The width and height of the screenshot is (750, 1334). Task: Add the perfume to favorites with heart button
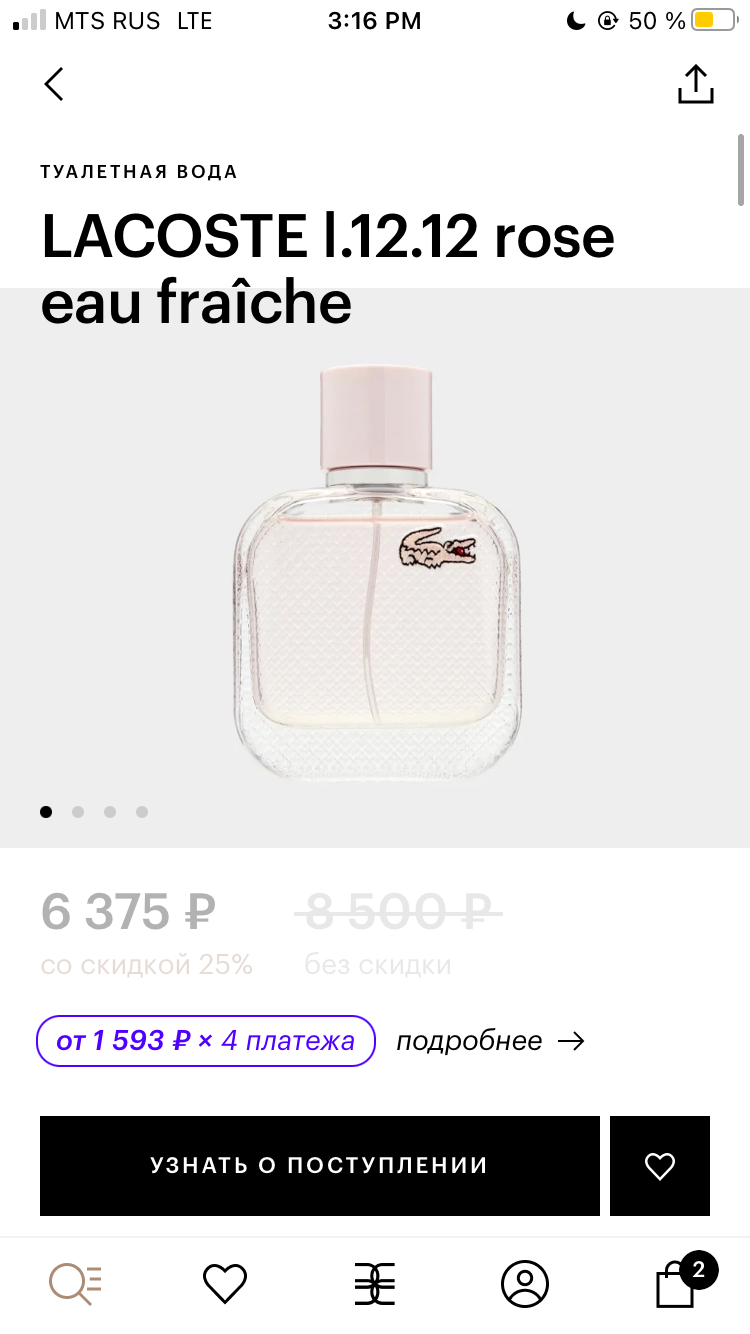(x=660, y=1165)
